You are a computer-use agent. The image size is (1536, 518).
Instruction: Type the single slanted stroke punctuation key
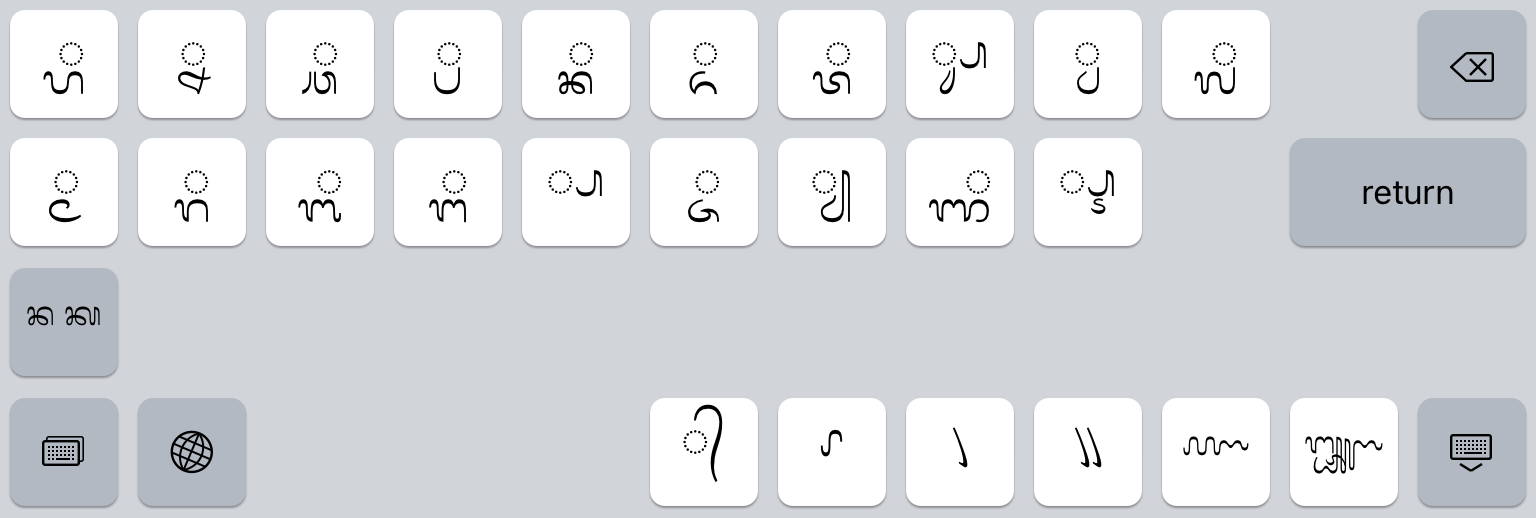click(959, 452)
